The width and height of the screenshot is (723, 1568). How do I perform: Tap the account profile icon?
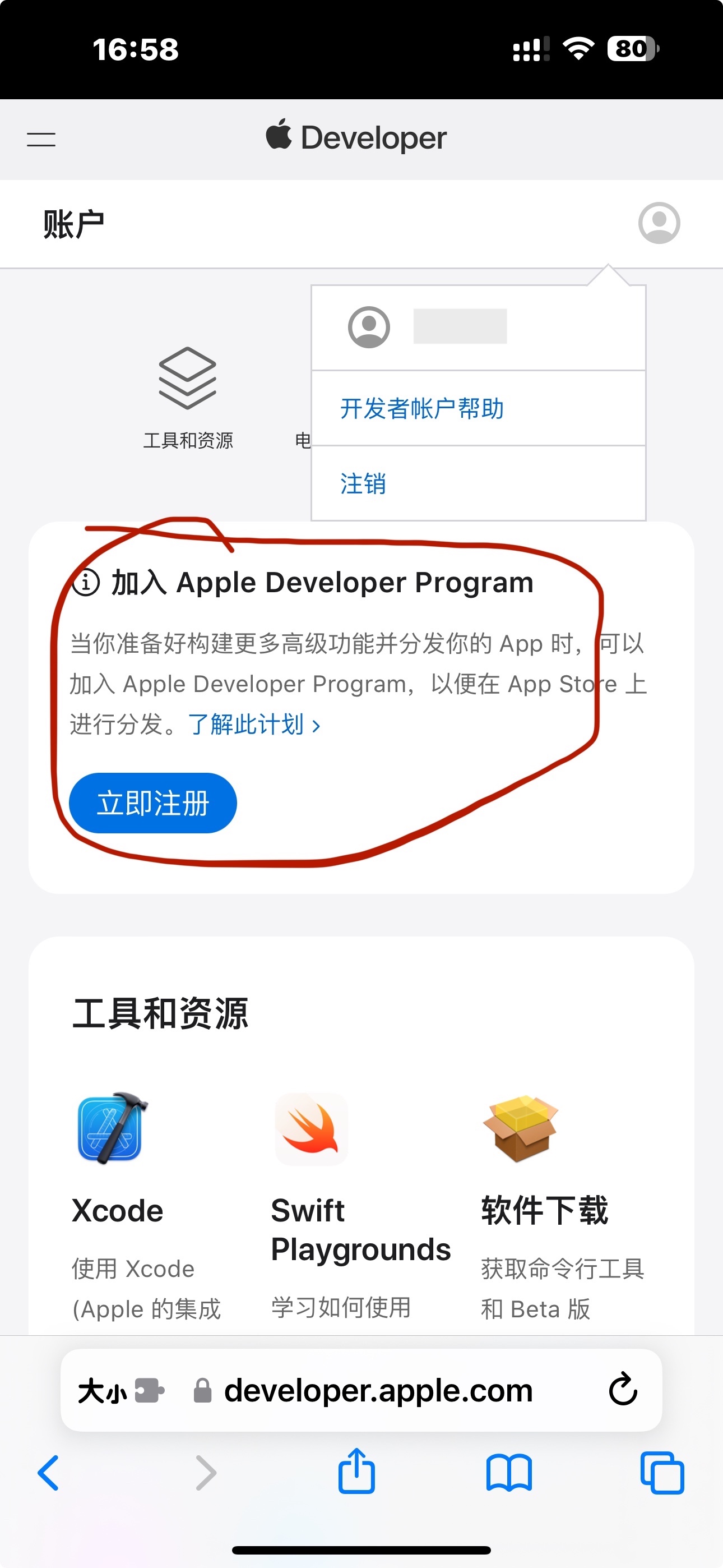click(x=659, y=223)
